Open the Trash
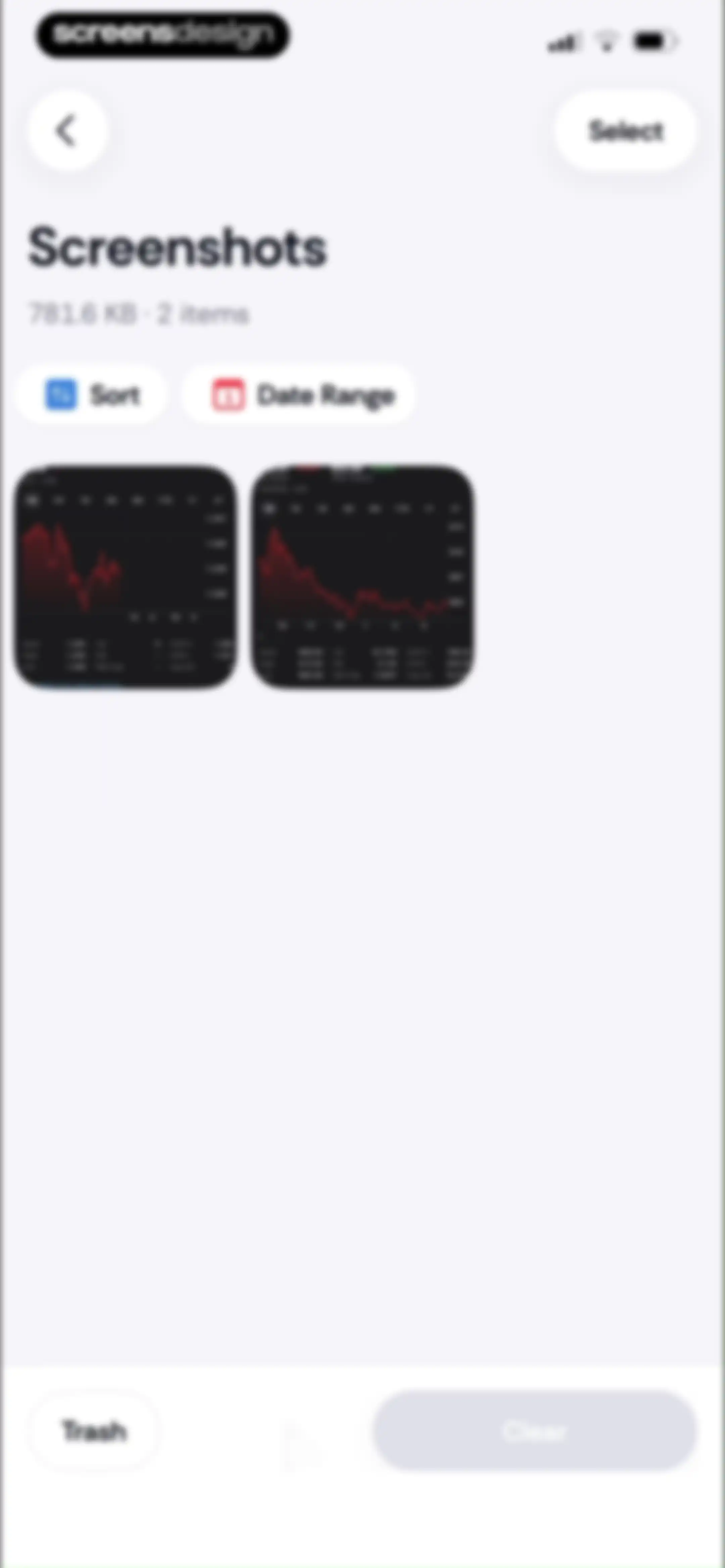This screenshot has height=1568, width=725. tap(94, 1430)
